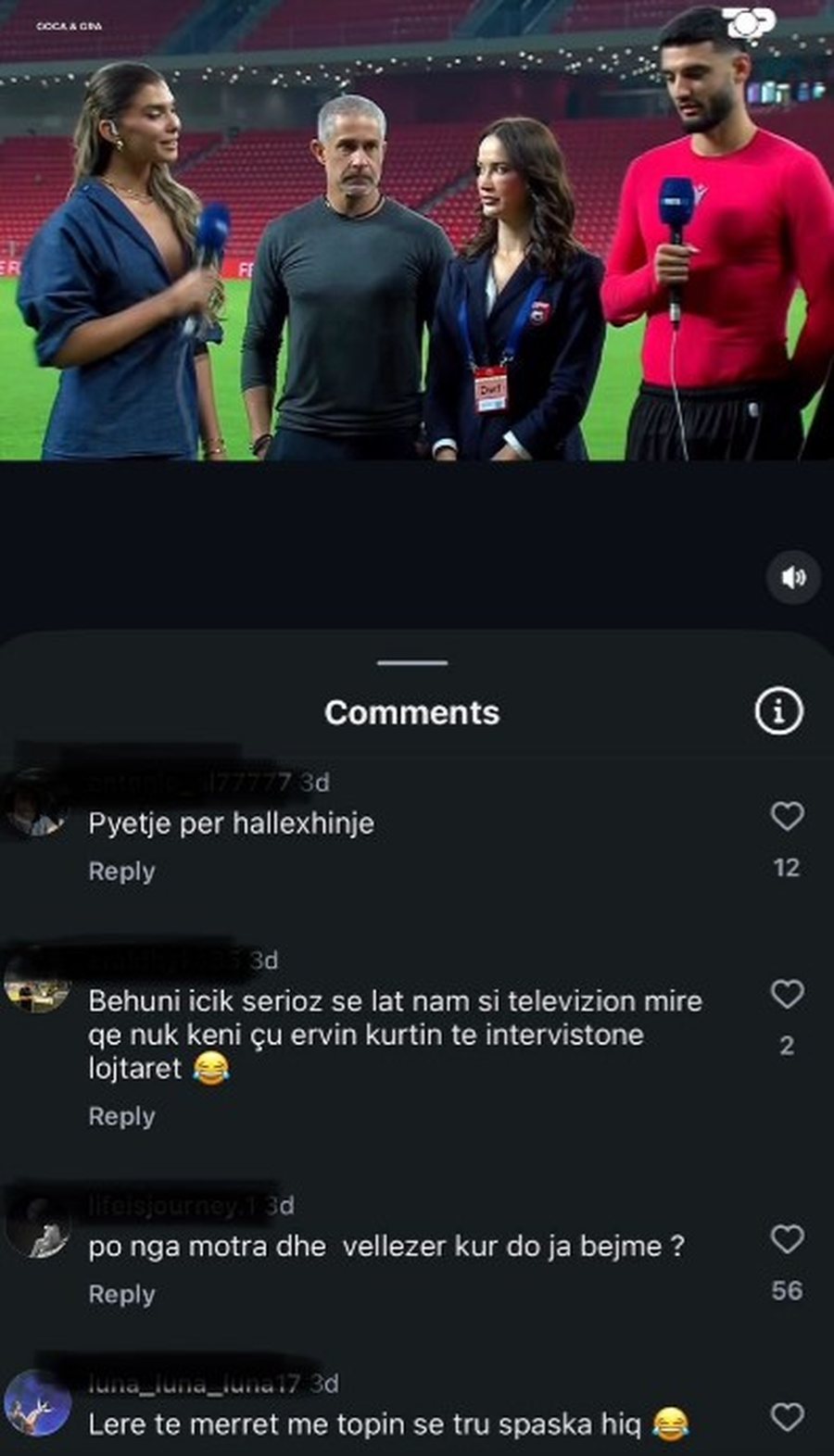Tap the comments sheet drag handle
This screenshot has height=1456, width=834.
click(412, 663)
